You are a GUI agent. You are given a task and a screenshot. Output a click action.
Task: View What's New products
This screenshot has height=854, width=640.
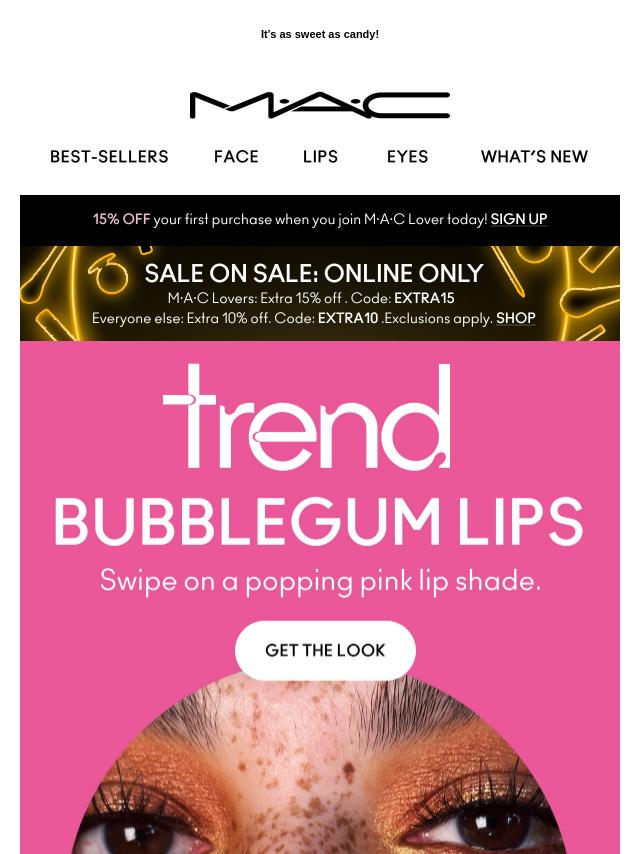click(x=534, y=157)
